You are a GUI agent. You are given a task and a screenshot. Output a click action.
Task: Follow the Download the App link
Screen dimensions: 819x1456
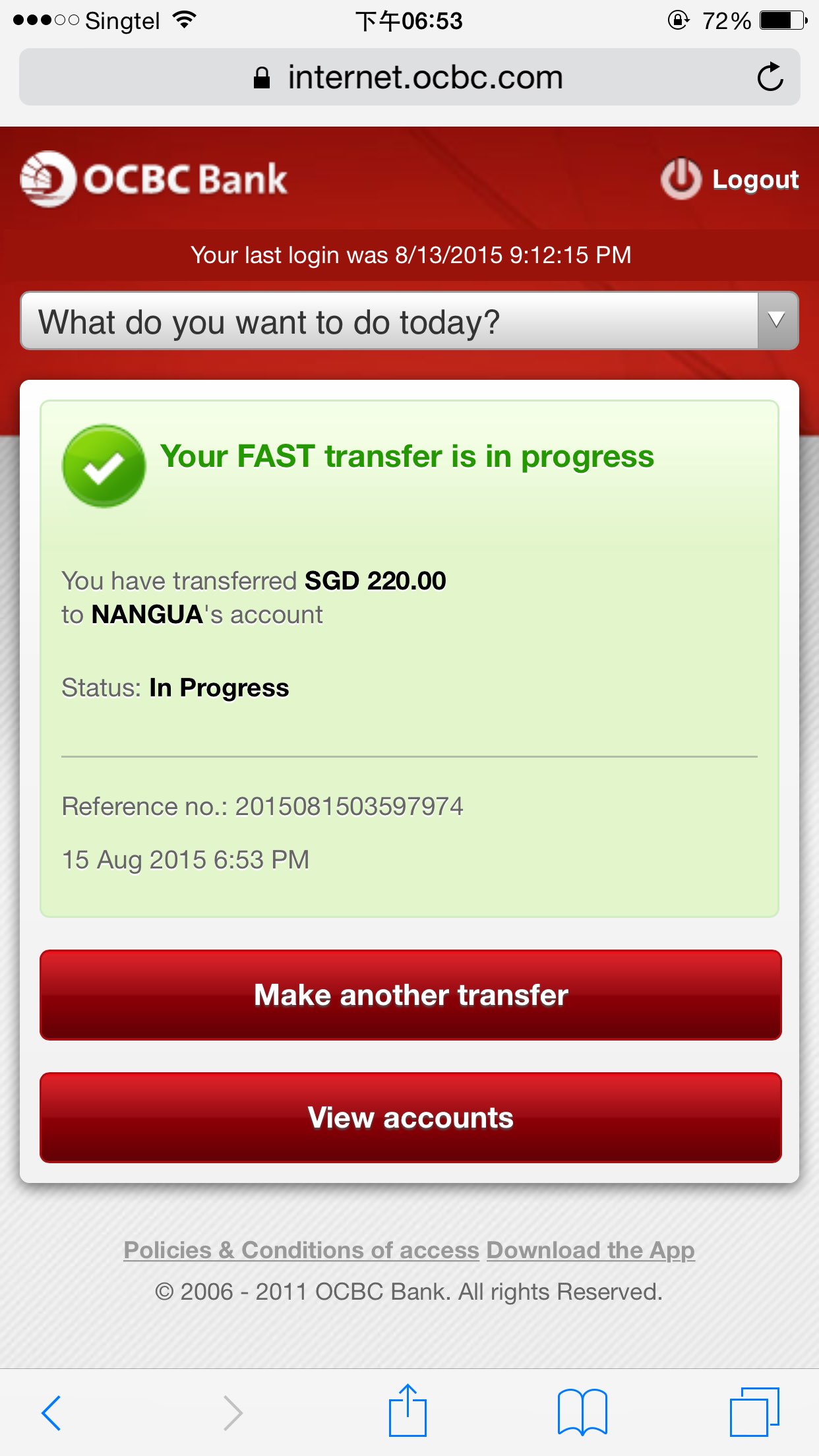tap(590, 1250)
